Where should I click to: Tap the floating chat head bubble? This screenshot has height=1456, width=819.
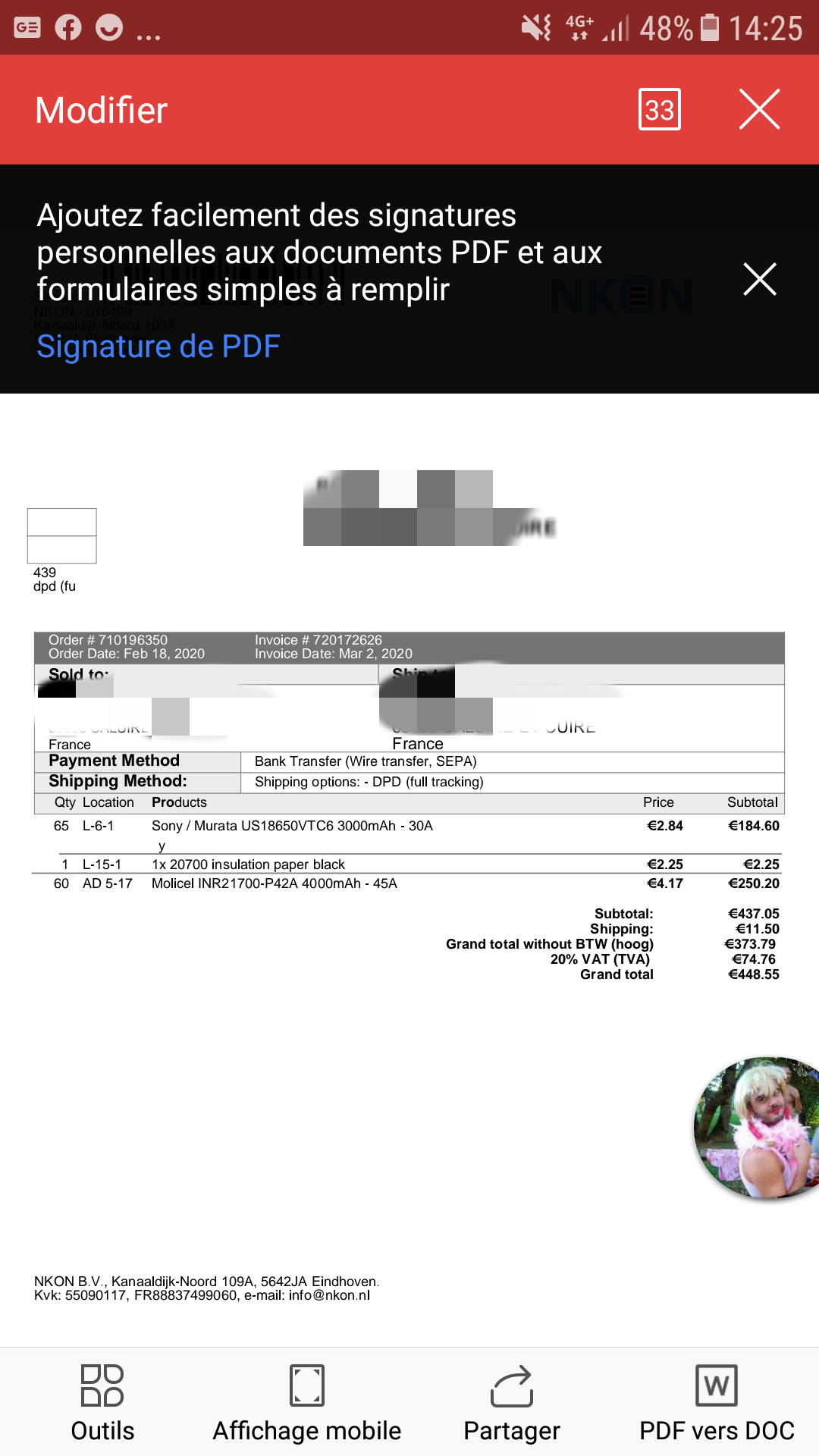(x=758, y=1128)
